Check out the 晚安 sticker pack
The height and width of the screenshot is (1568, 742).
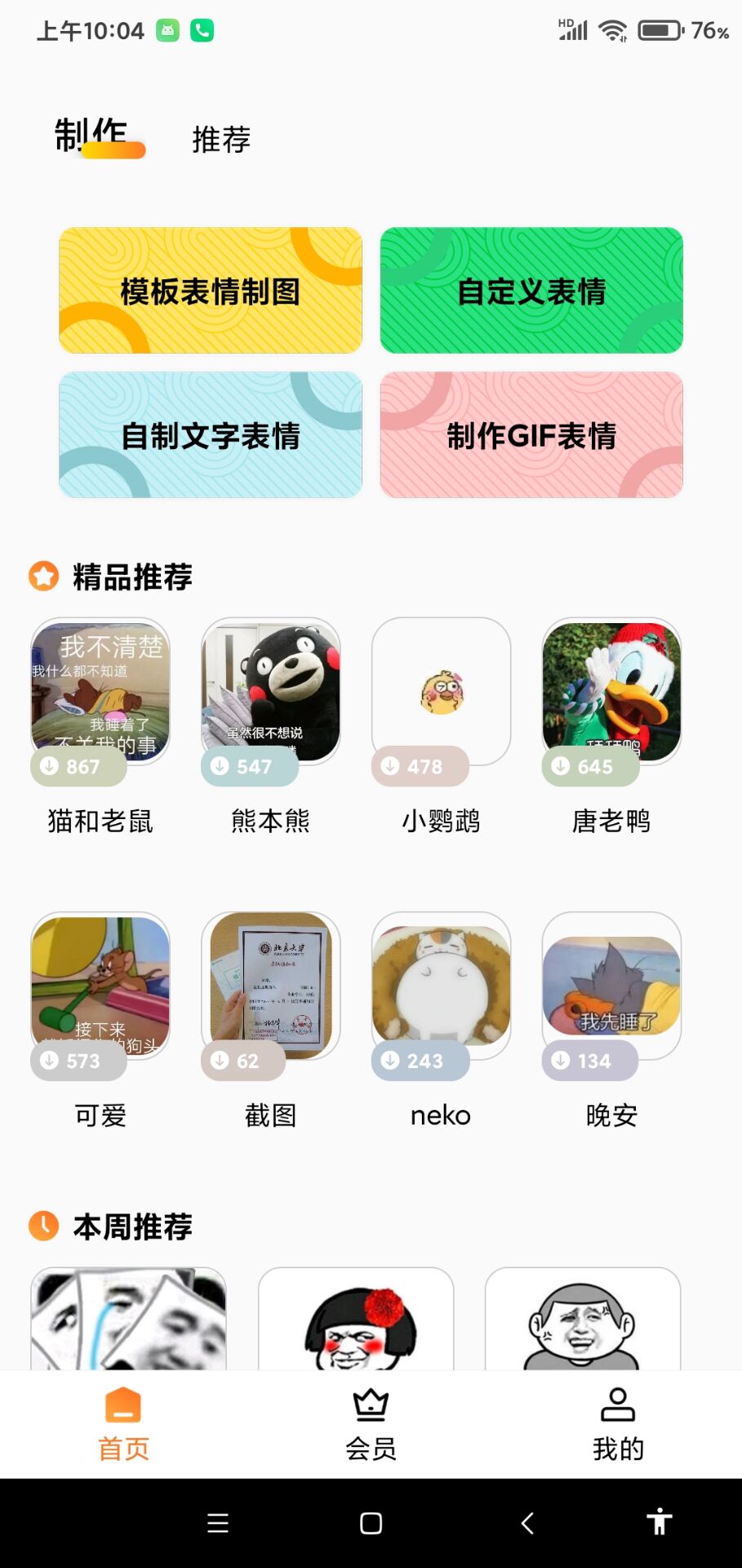click(x=611, y=987)
